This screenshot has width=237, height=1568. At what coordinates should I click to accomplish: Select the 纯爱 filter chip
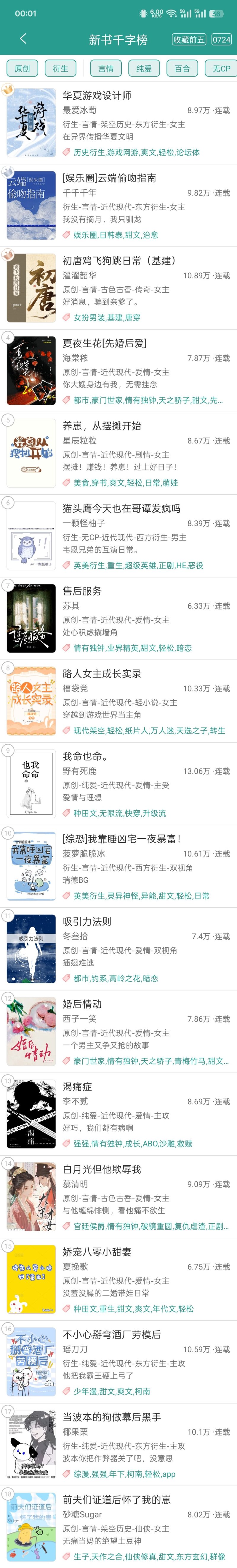tap(144, 68)
